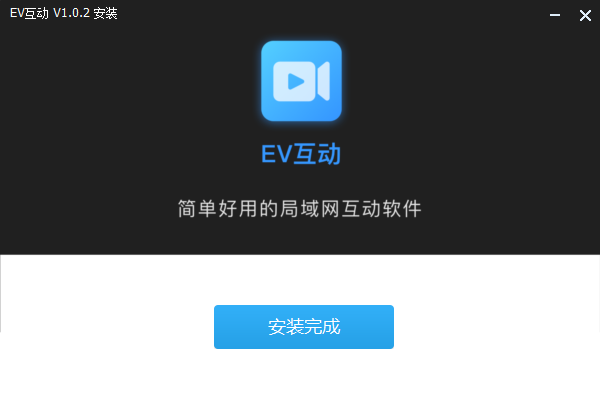The width and height of the screenshot is (600, 400).
Task: Tap the 安装完成 button
Action: click(x=303, y=327)
